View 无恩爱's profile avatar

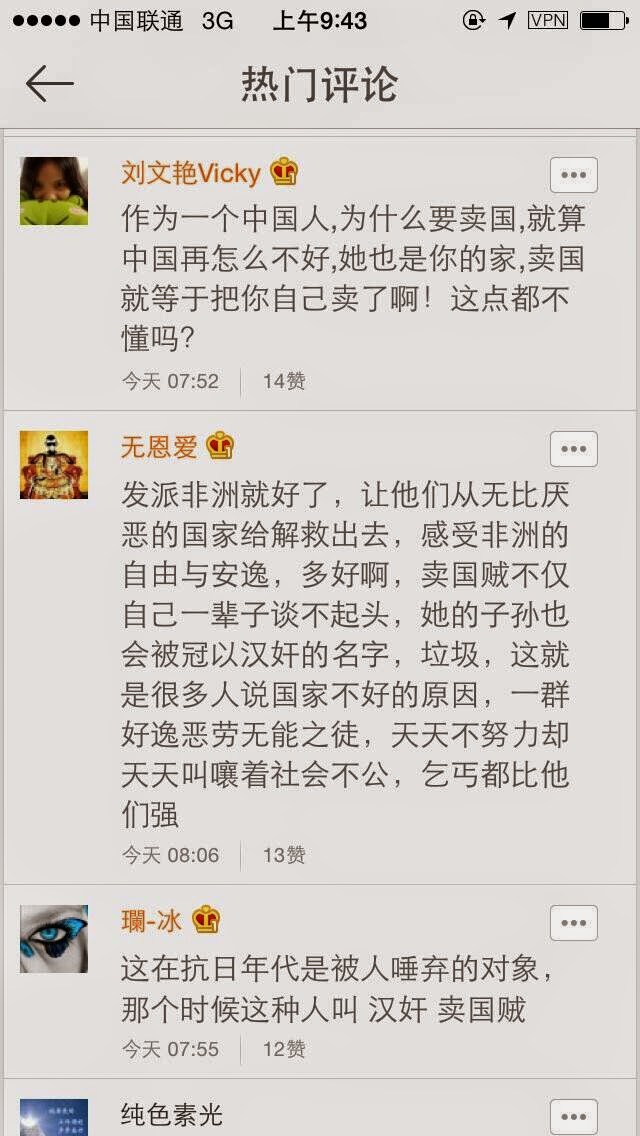[x=54, y=465]
